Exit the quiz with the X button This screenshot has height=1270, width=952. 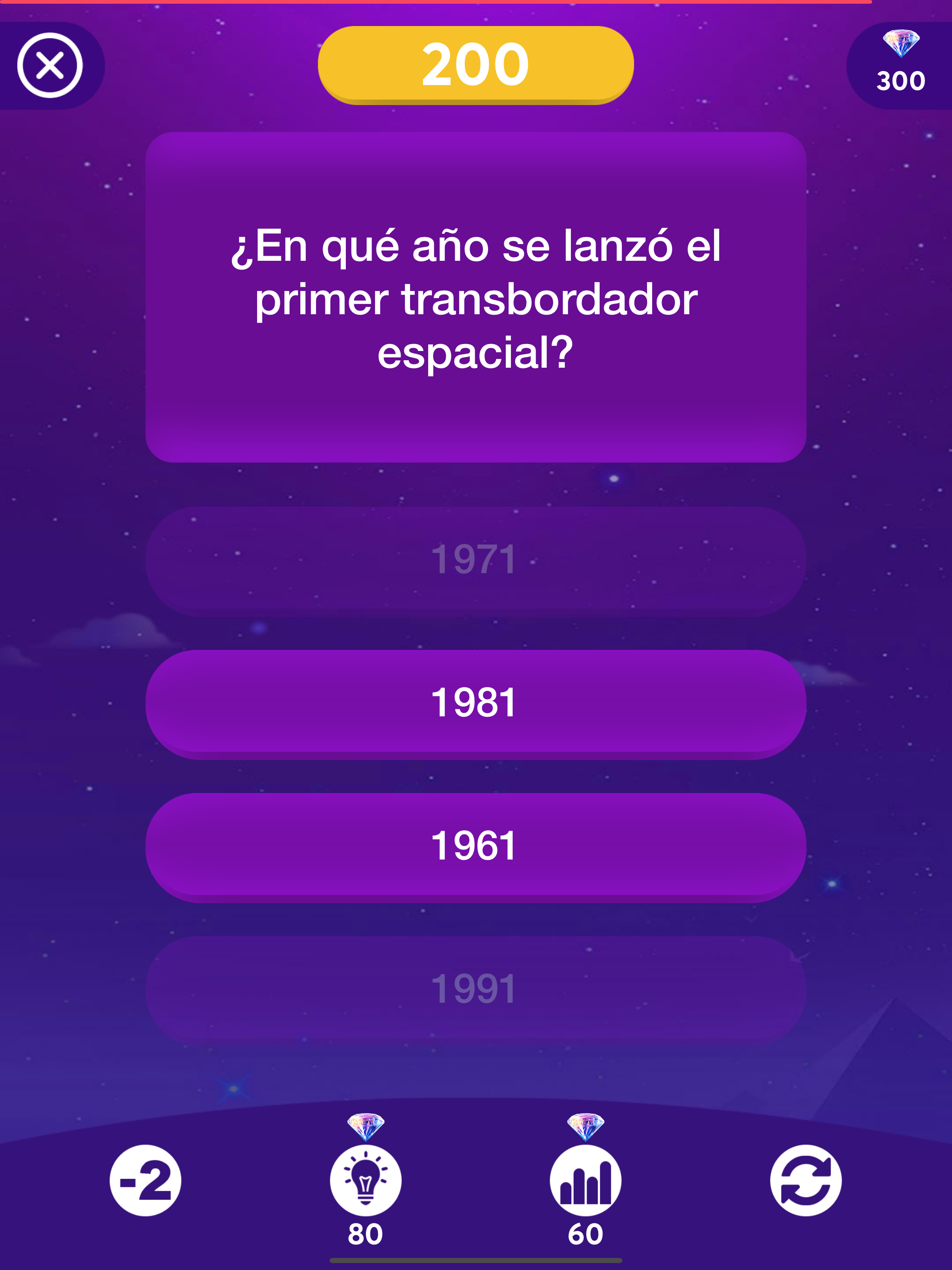pos(49,66)
